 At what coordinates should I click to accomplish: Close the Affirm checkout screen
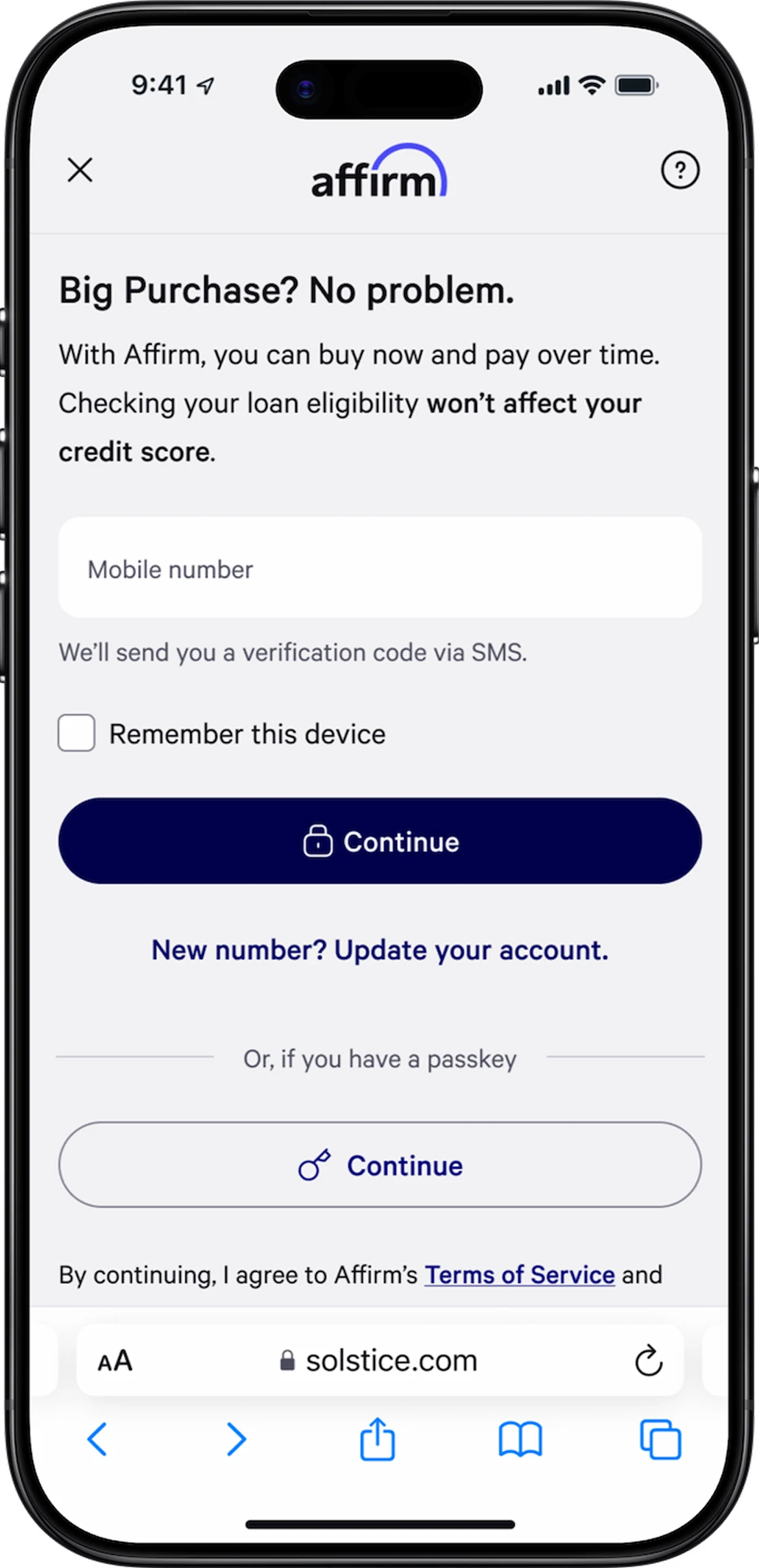click(80, 171)
